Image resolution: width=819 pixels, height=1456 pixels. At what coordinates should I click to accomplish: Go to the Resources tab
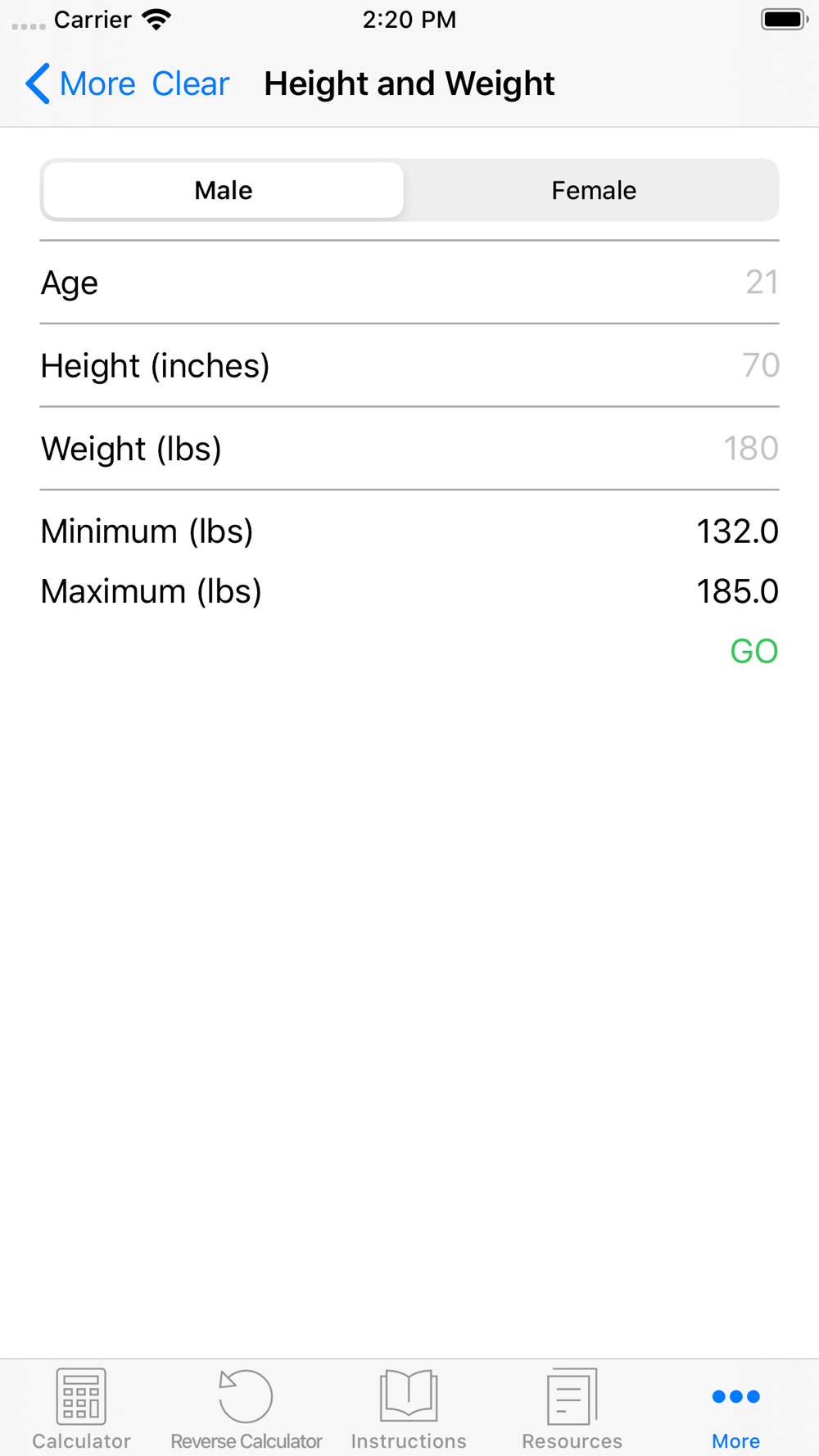[572, 1409]
